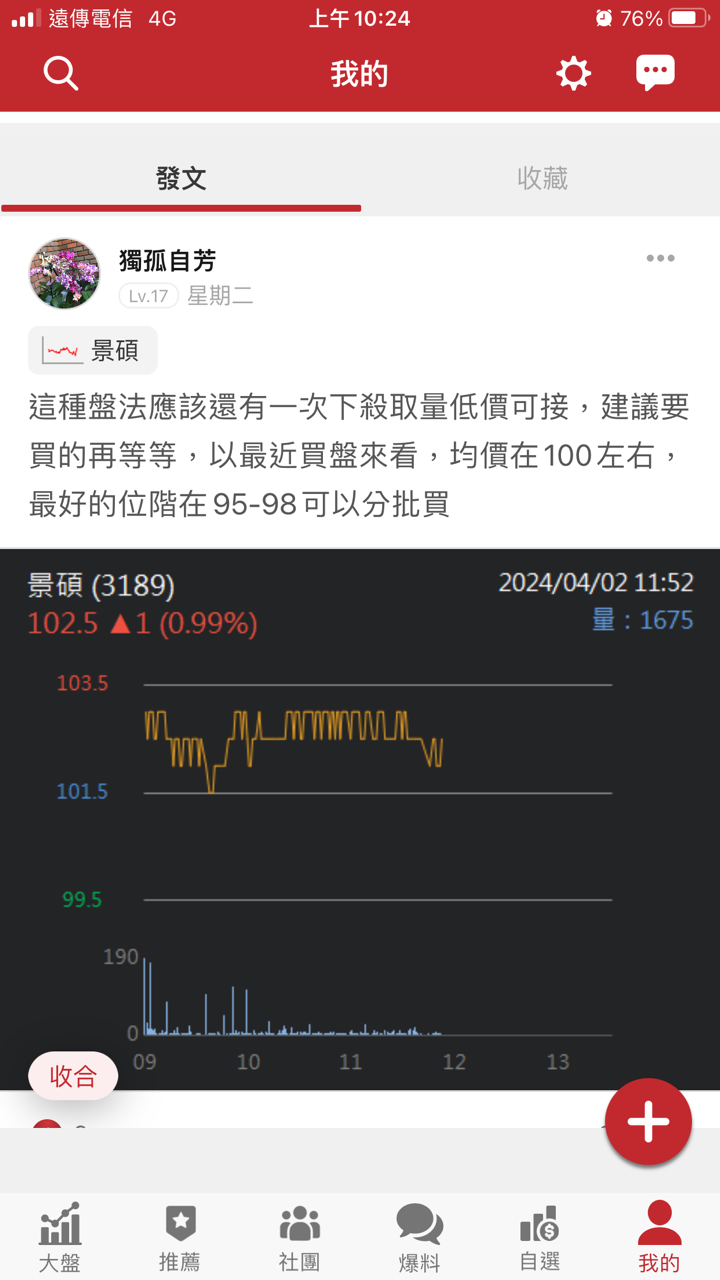Open the 景碩 stock tag
The width and height of the screenshot is (720, 1280).
pyautogui.click(x=92, y=350)
